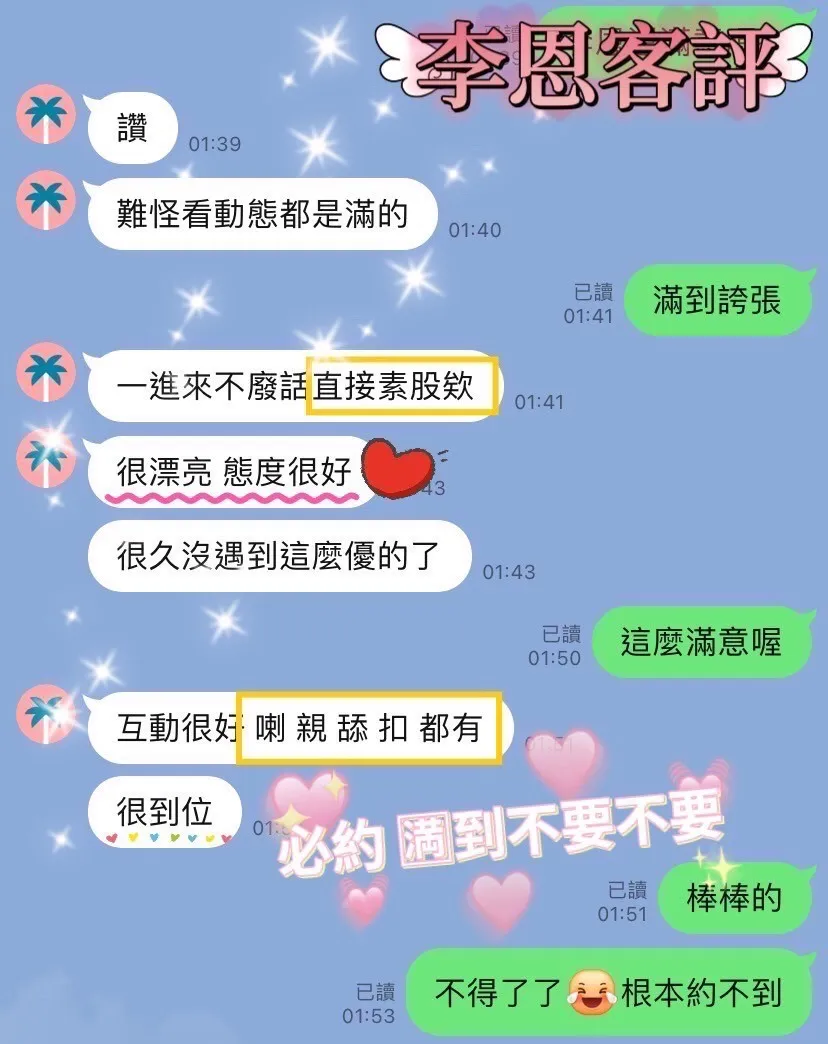
Task: Select the avatar beside 一進來不廢話 bubble
Action: 44,372
